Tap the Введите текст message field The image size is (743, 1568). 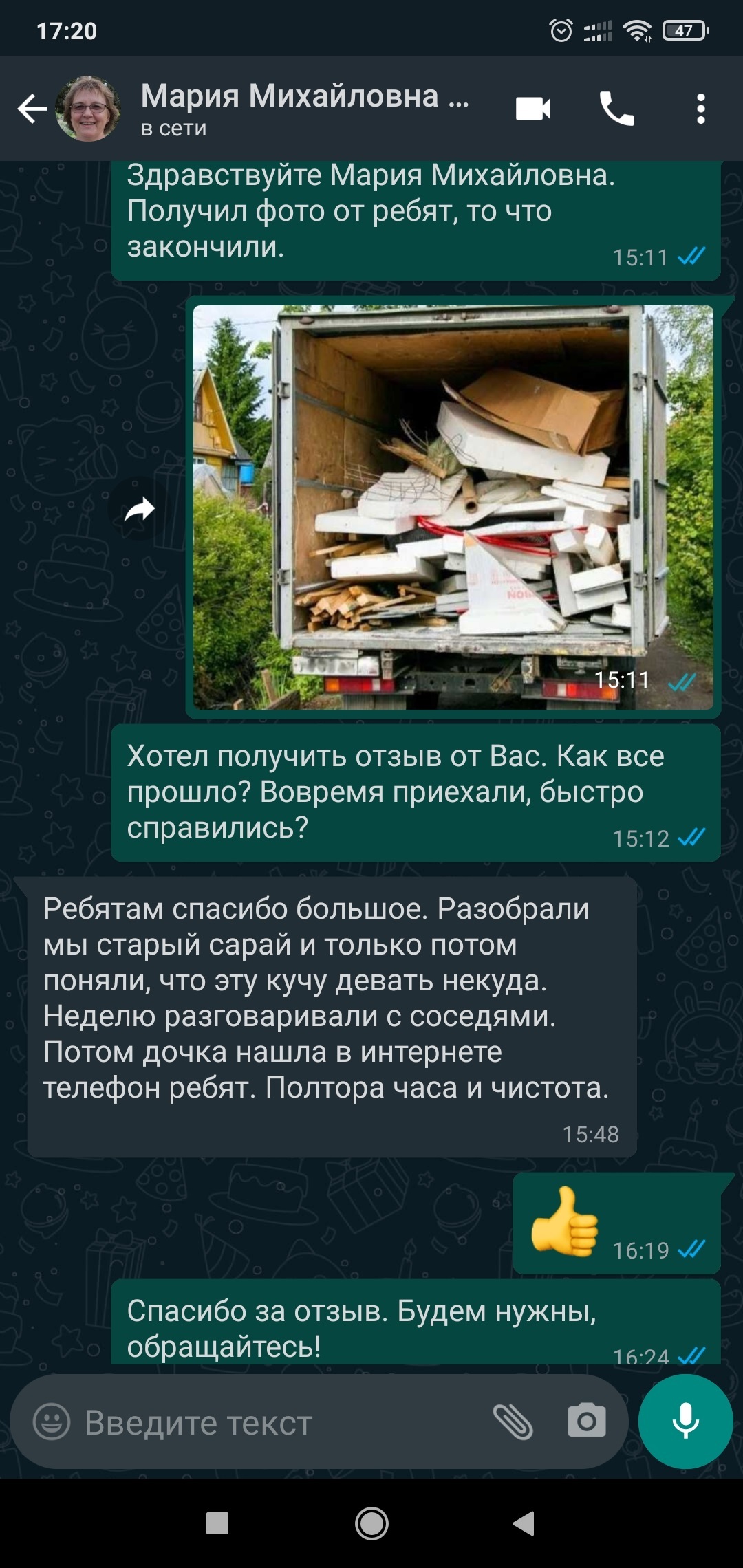click(275, 1422)
